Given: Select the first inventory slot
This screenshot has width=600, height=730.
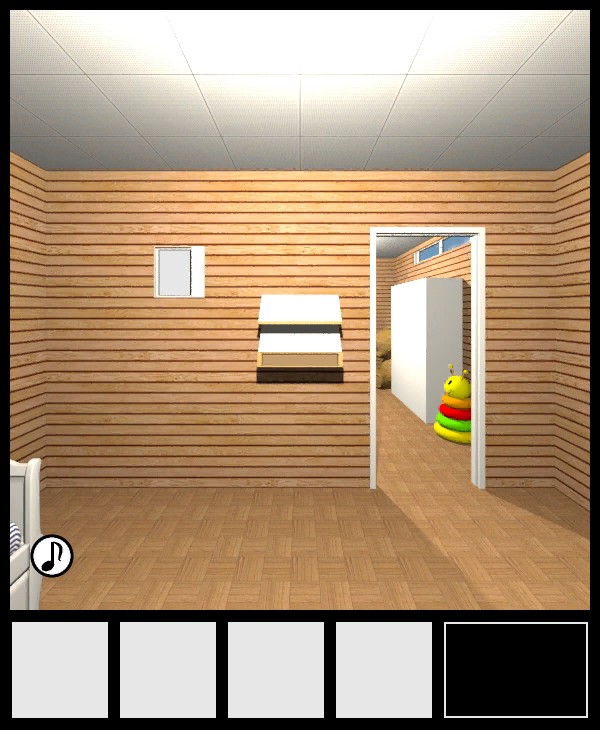Looking at the screenshot, I should [60, 670].
